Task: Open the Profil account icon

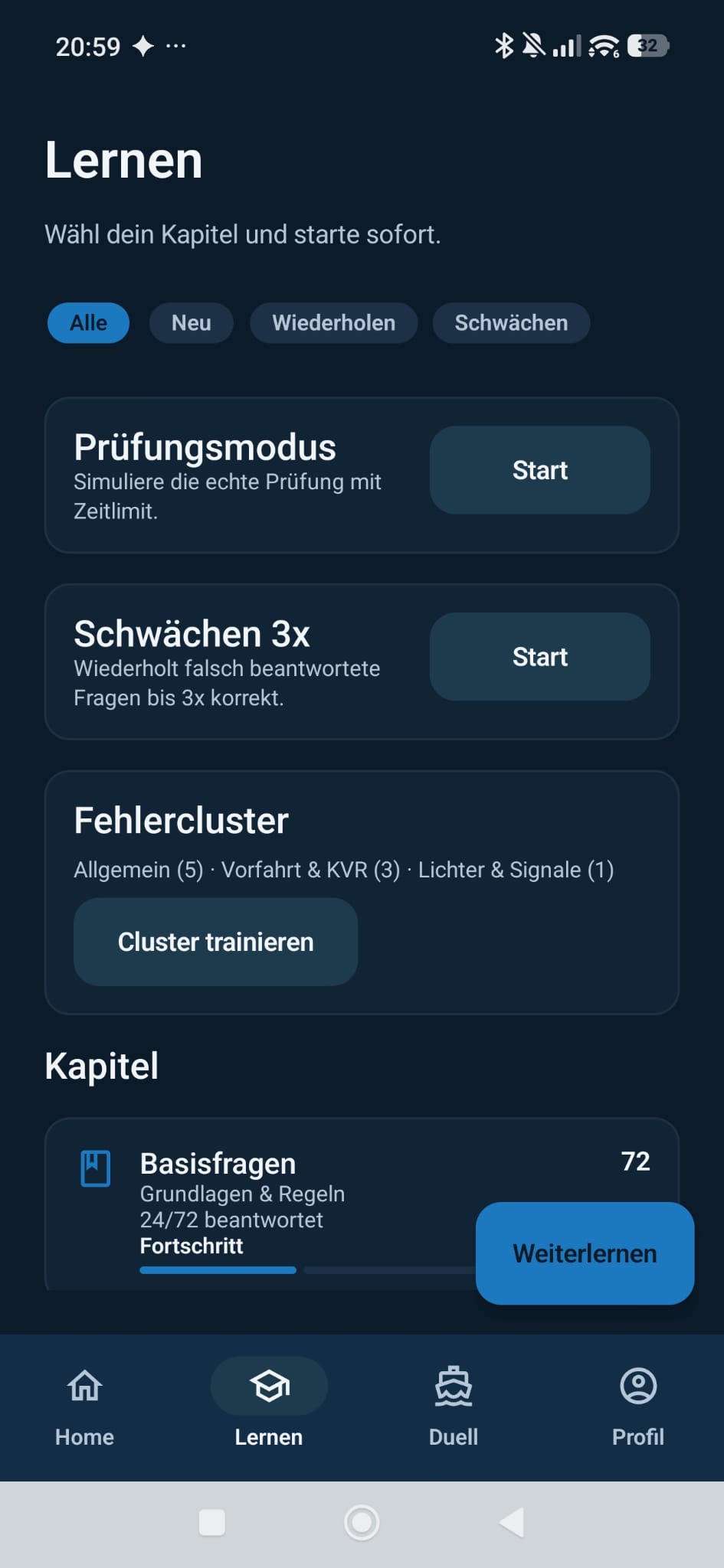Action: pyautogui.click(x=637, y=1386)
